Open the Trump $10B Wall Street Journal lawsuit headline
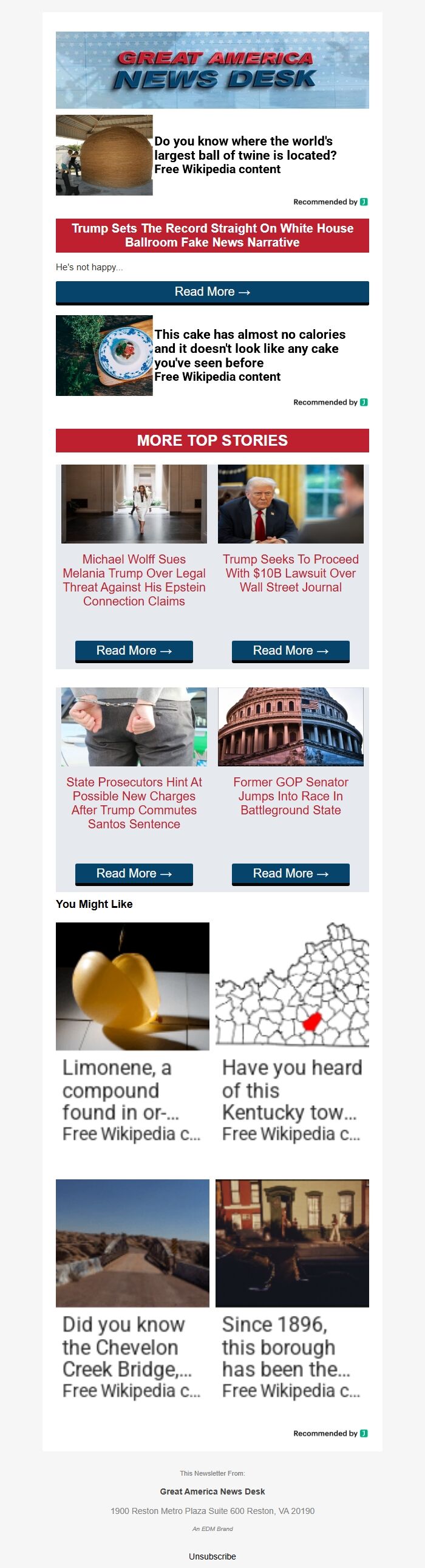425x1568 pixels. pyautogui.click(x=290, y=573)
